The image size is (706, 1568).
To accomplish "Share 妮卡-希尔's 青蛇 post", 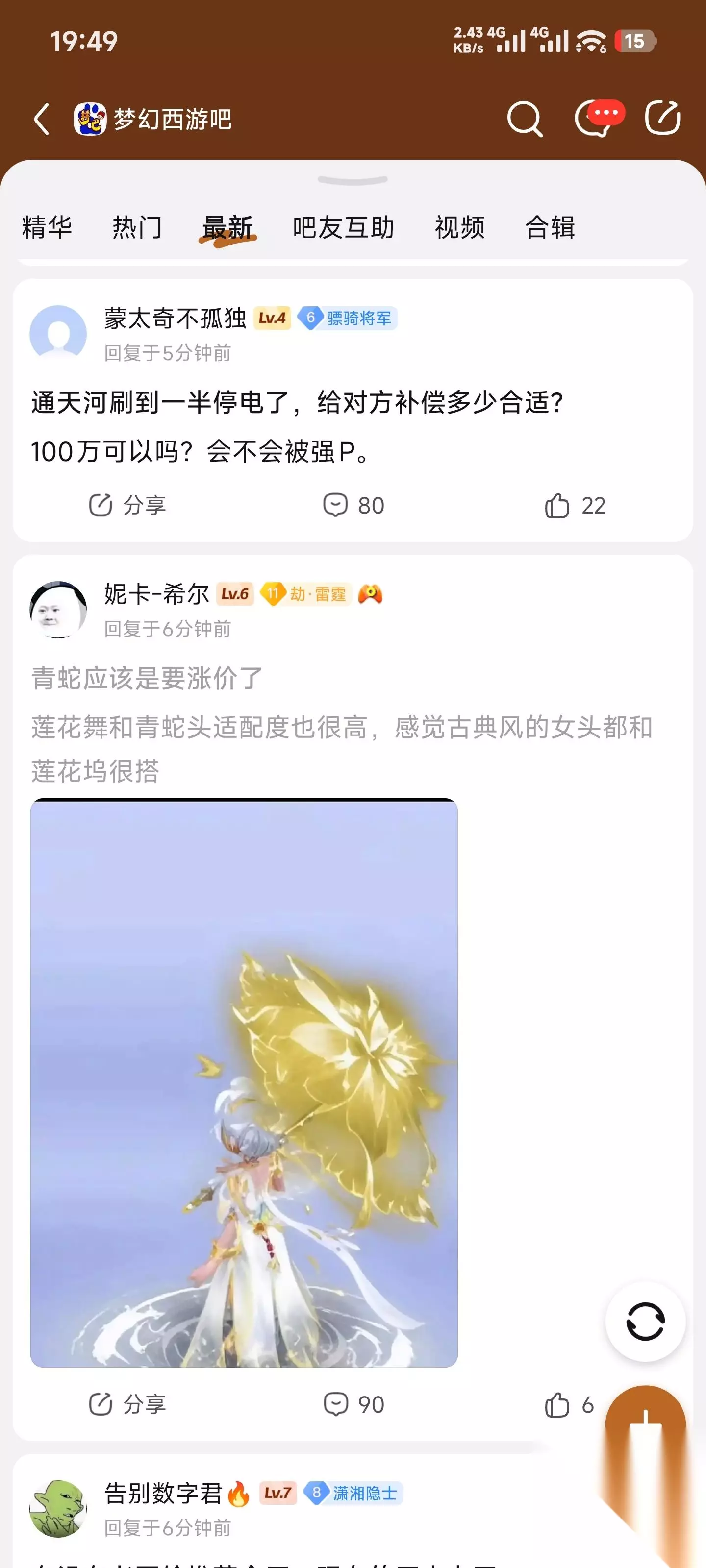I will pyautogui.click(x=126, y=1404).
